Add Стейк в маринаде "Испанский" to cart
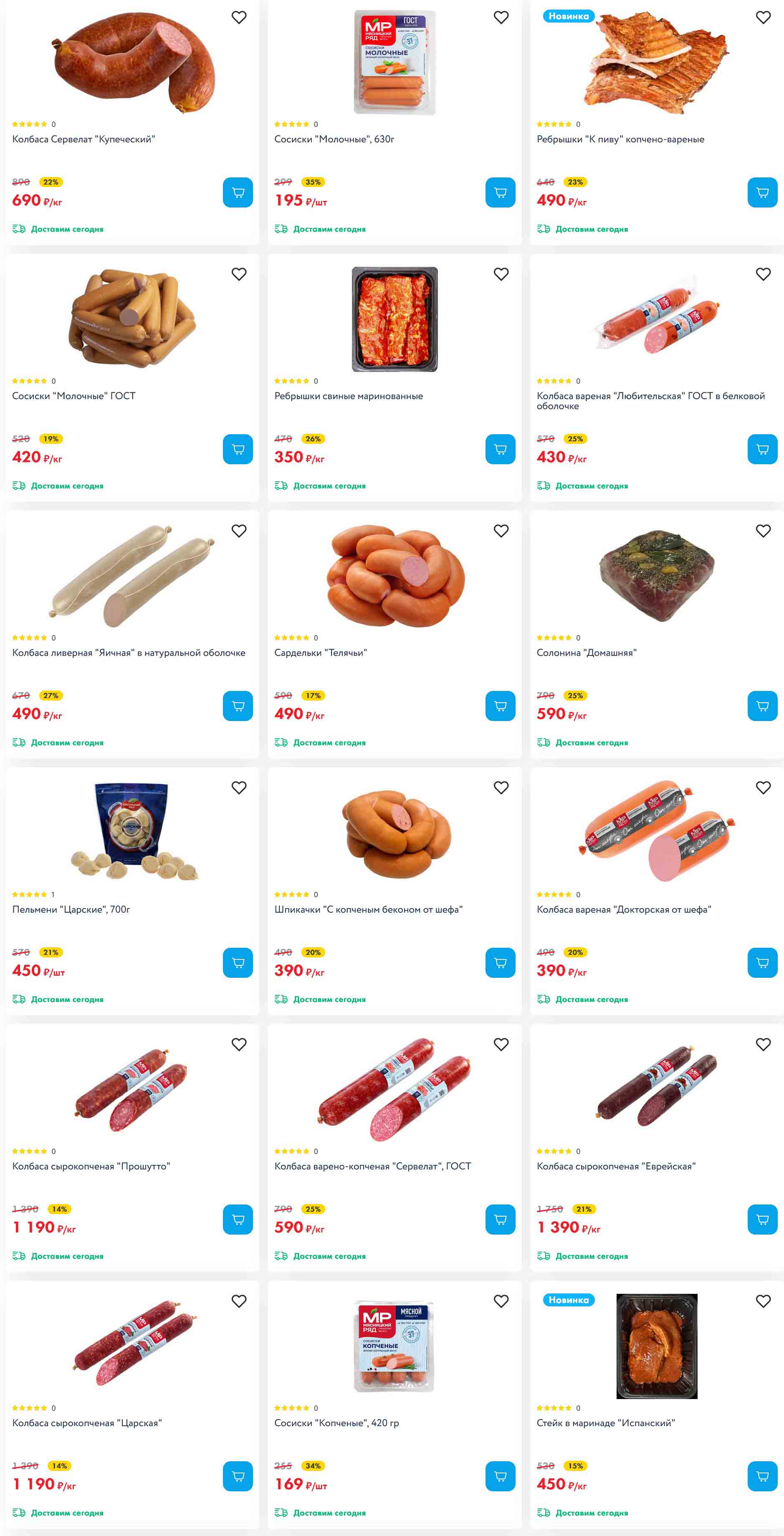 pyautogui.click(x=762, y=1476)
